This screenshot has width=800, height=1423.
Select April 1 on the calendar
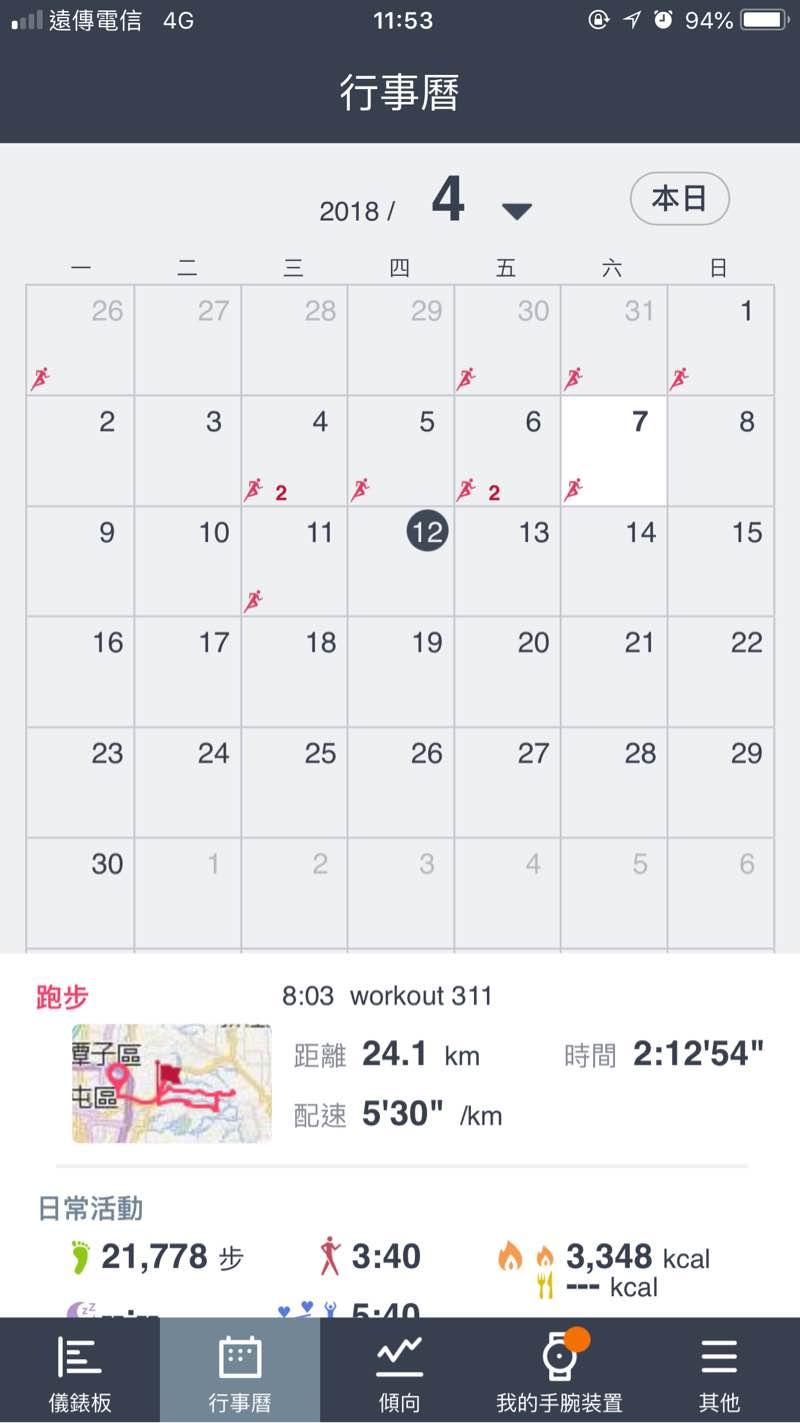(x=721, y=340)
